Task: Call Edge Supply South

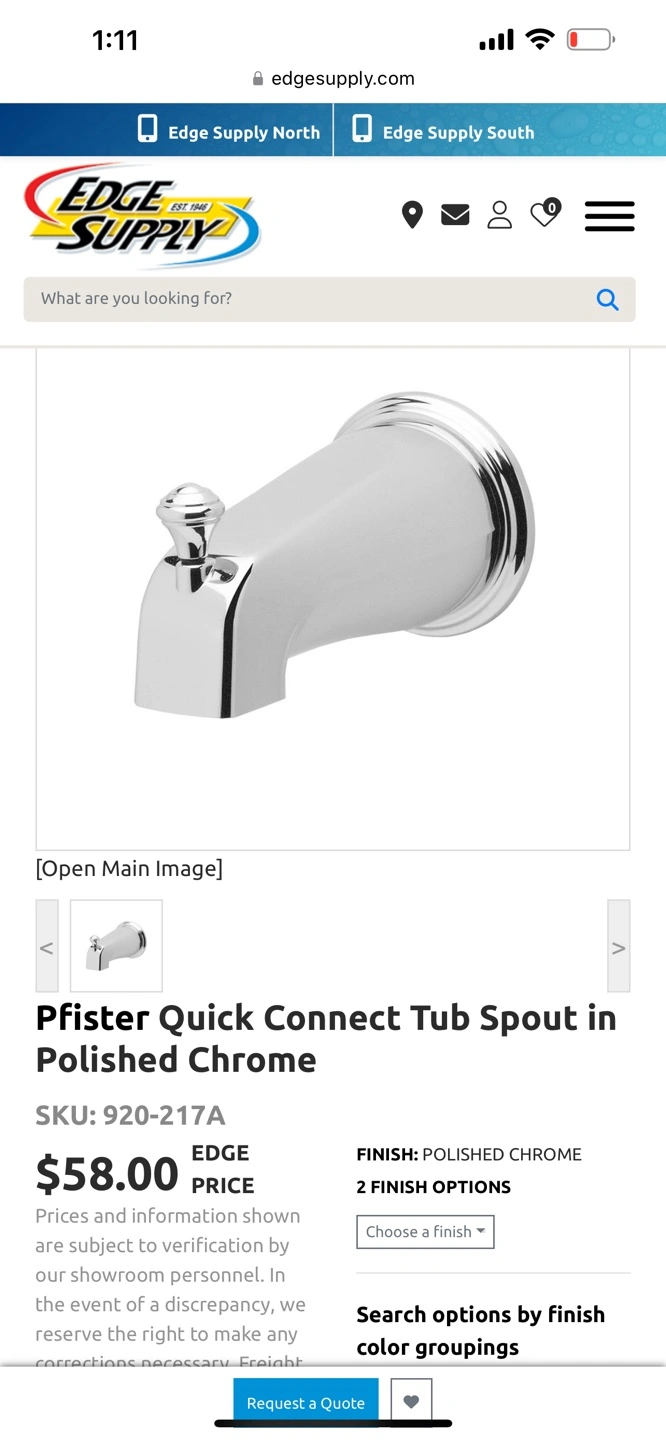Action: click(x=443, y=131)
